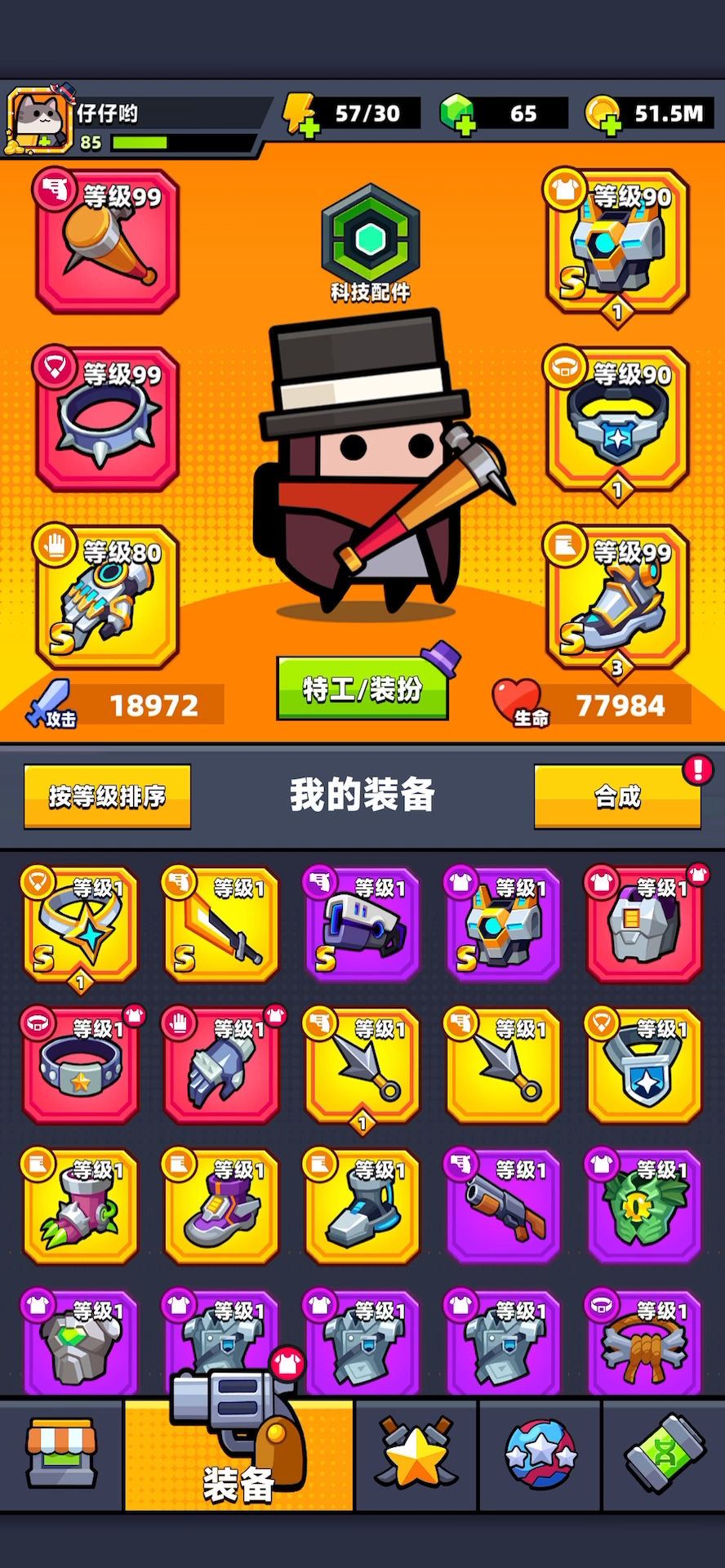
Task: Open the 科技配件 tech accessory slot
Action: tap(371, 243)
